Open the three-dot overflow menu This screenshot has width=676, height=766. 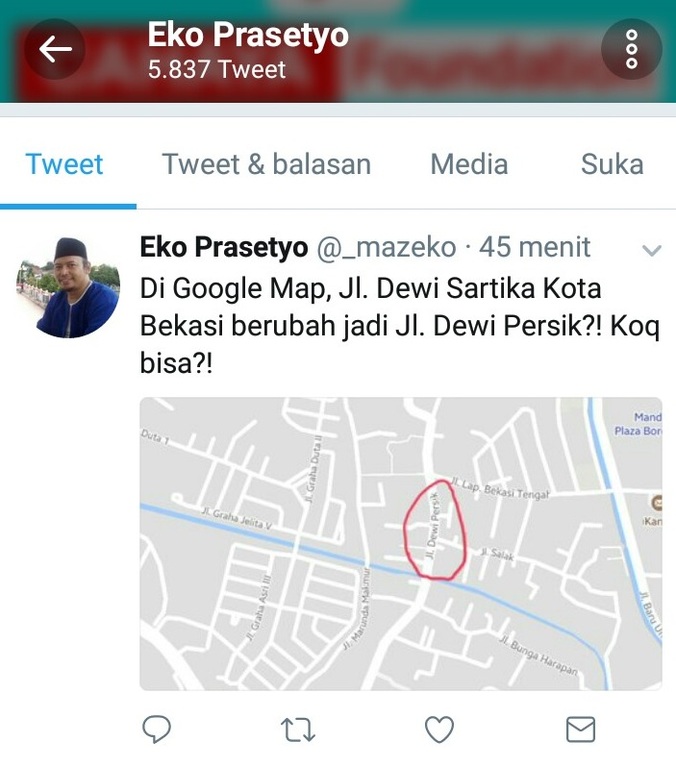tap(631, 48)
